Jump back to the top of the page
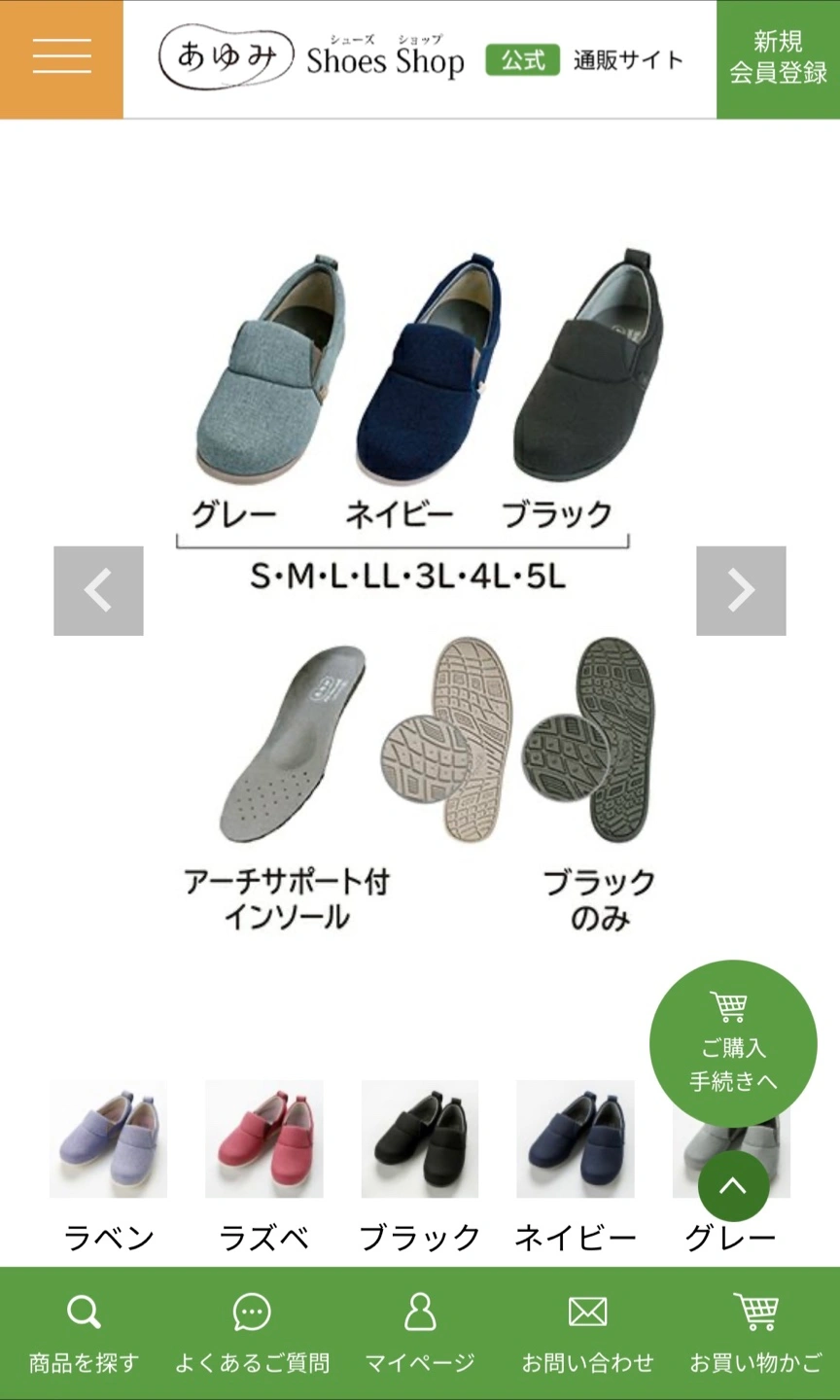The width and height of the screenshot is (840, 1400). pyautogui.click(x=733, y=1186)
